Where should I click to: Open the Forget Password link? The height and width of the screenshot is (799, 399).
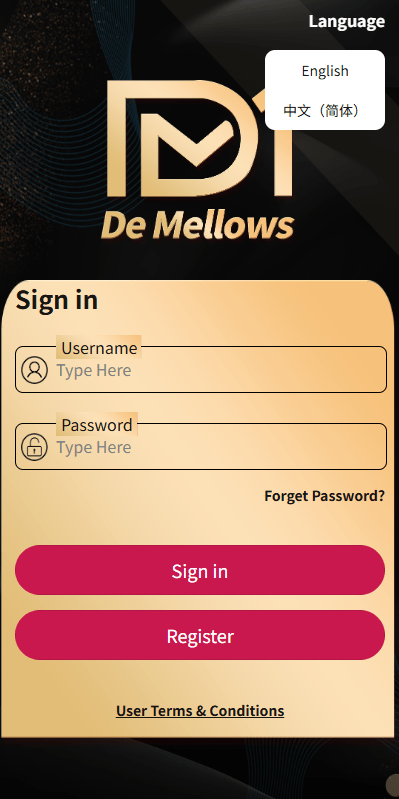pyautogui.click(x=325, y=496)
